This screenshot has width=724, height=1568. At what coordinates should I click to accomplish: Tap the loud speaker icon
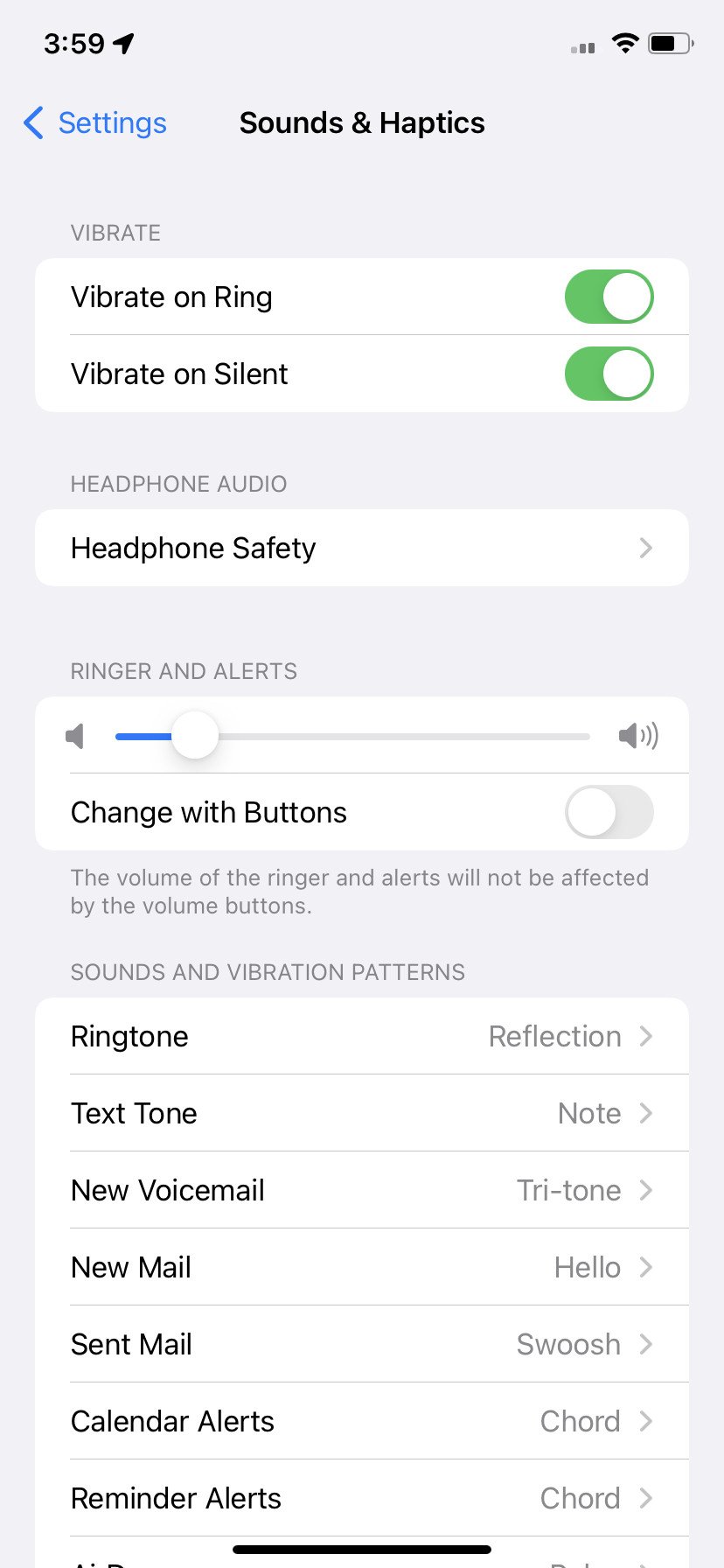pyautogui.click(x=639, y=736)
